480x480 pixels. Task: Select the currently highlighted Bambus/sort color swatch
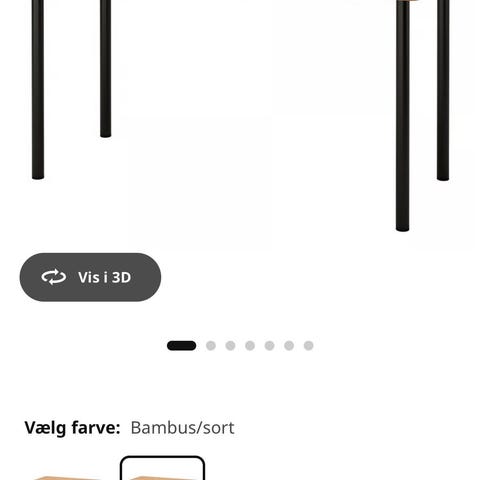162,468
